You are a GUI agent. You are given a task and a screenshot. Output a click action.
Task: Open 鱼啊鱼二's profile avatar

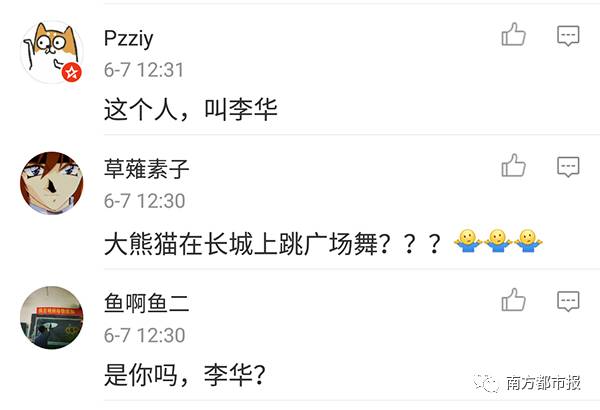(52, 317)
